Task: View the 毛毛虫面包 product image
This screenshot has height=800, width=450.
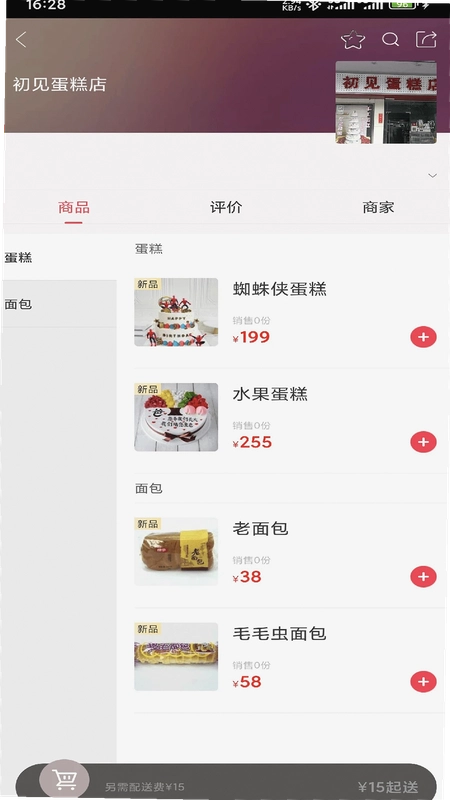Action: [176, 657]
